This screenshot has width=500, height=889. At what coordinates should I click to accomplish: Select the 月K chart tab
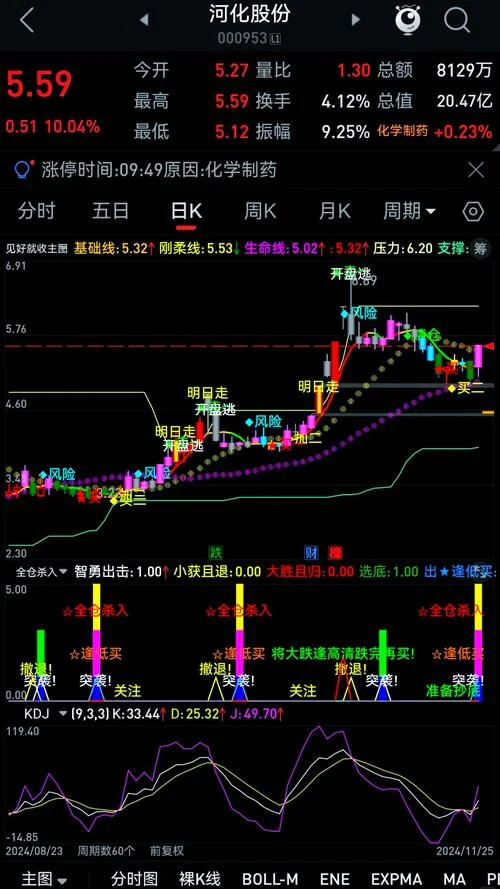(x=335, y=211)
